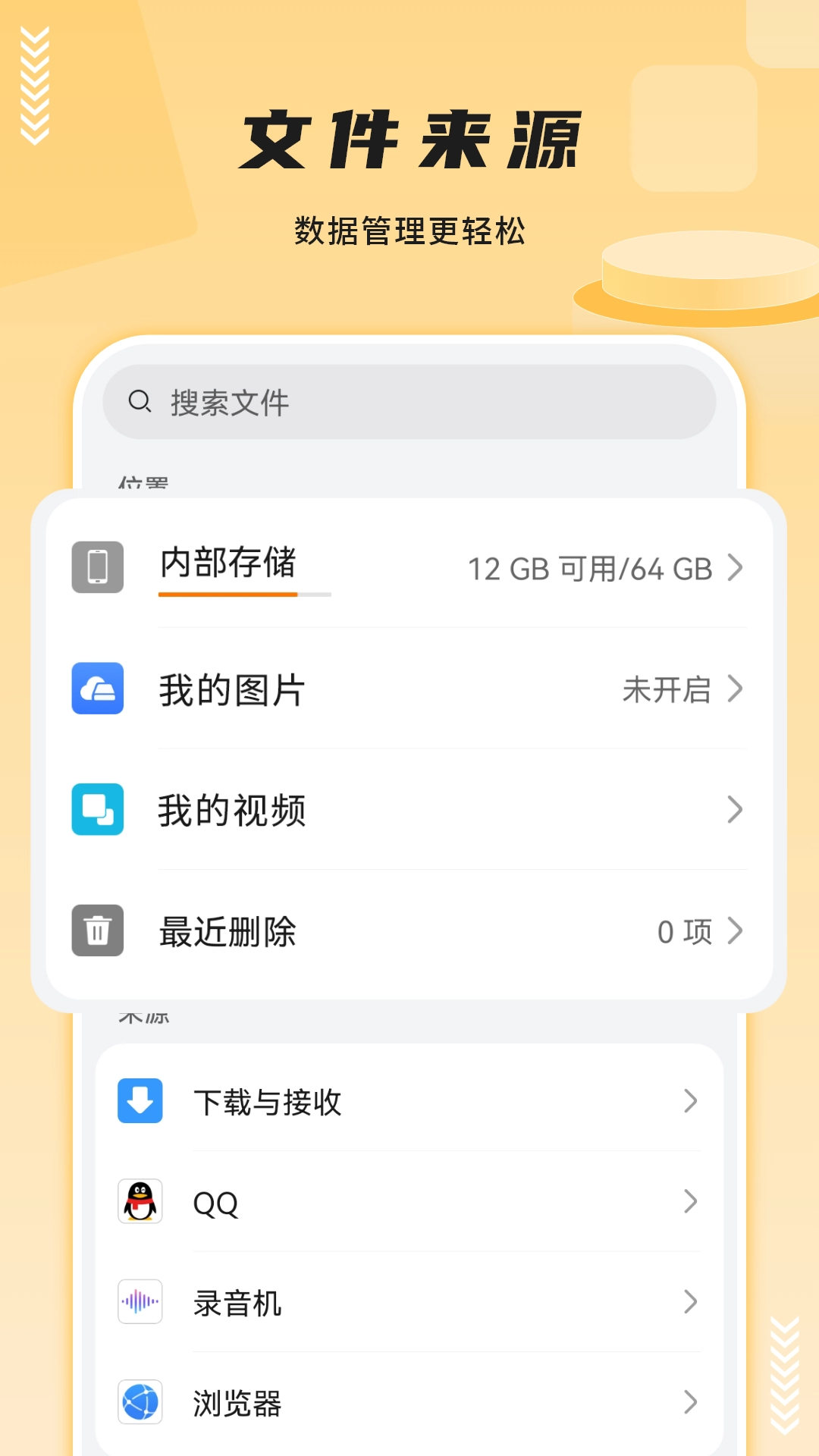The height and width of the screenshot is (1456, 819).
Task: Tap the 搜索文件 search input field
Action: 409,403
